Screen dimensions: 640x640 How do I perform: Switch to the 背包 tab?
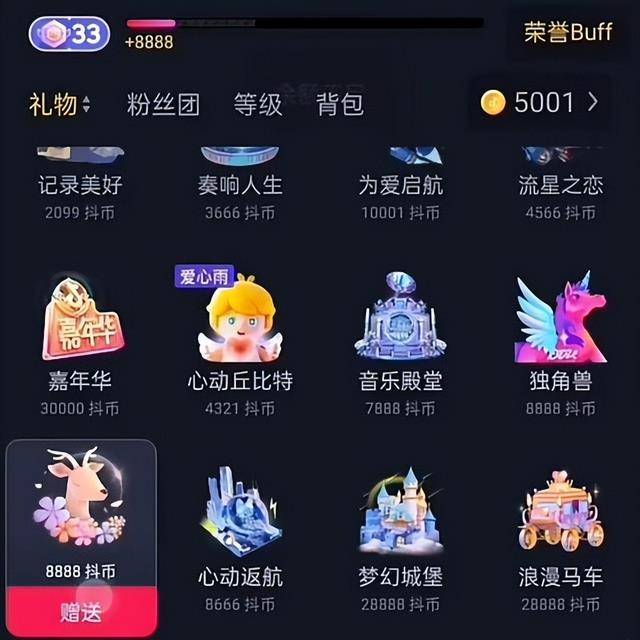click(x=339, y=103)
